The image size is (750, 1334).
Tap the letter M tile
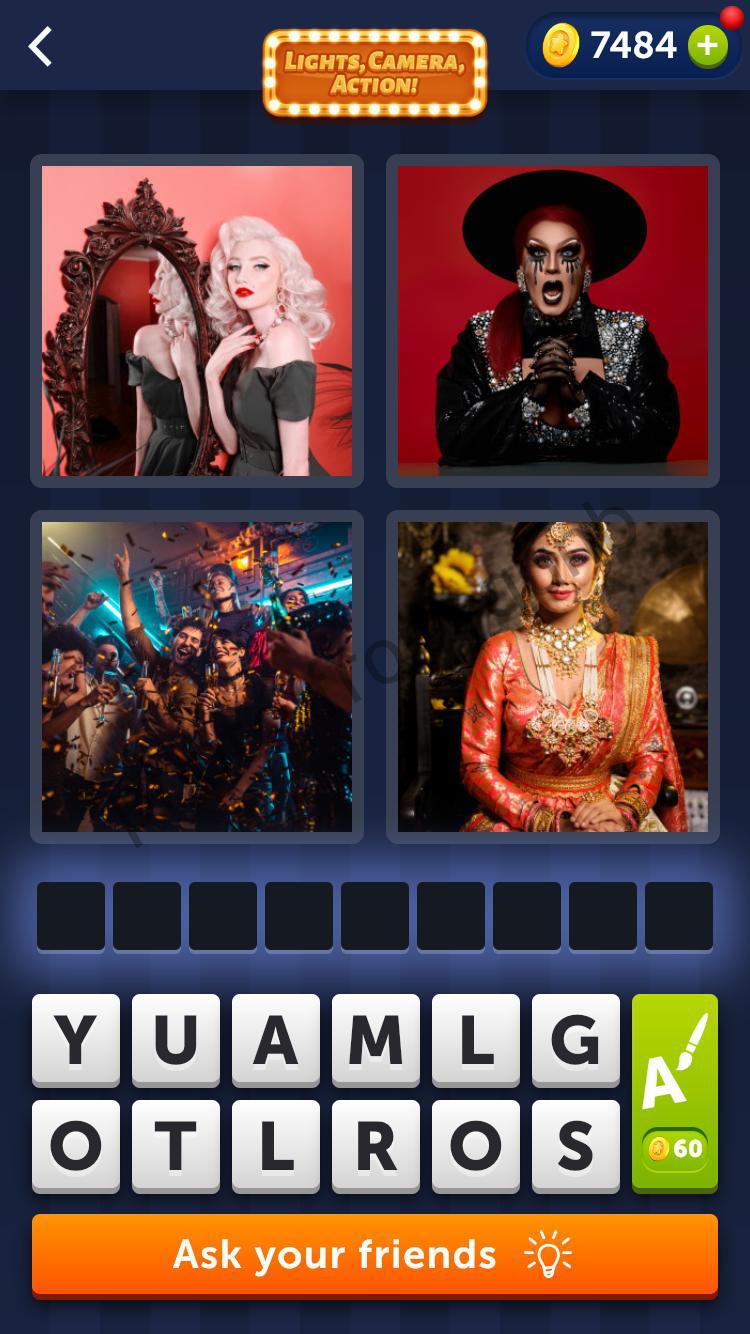(375, 1043)
